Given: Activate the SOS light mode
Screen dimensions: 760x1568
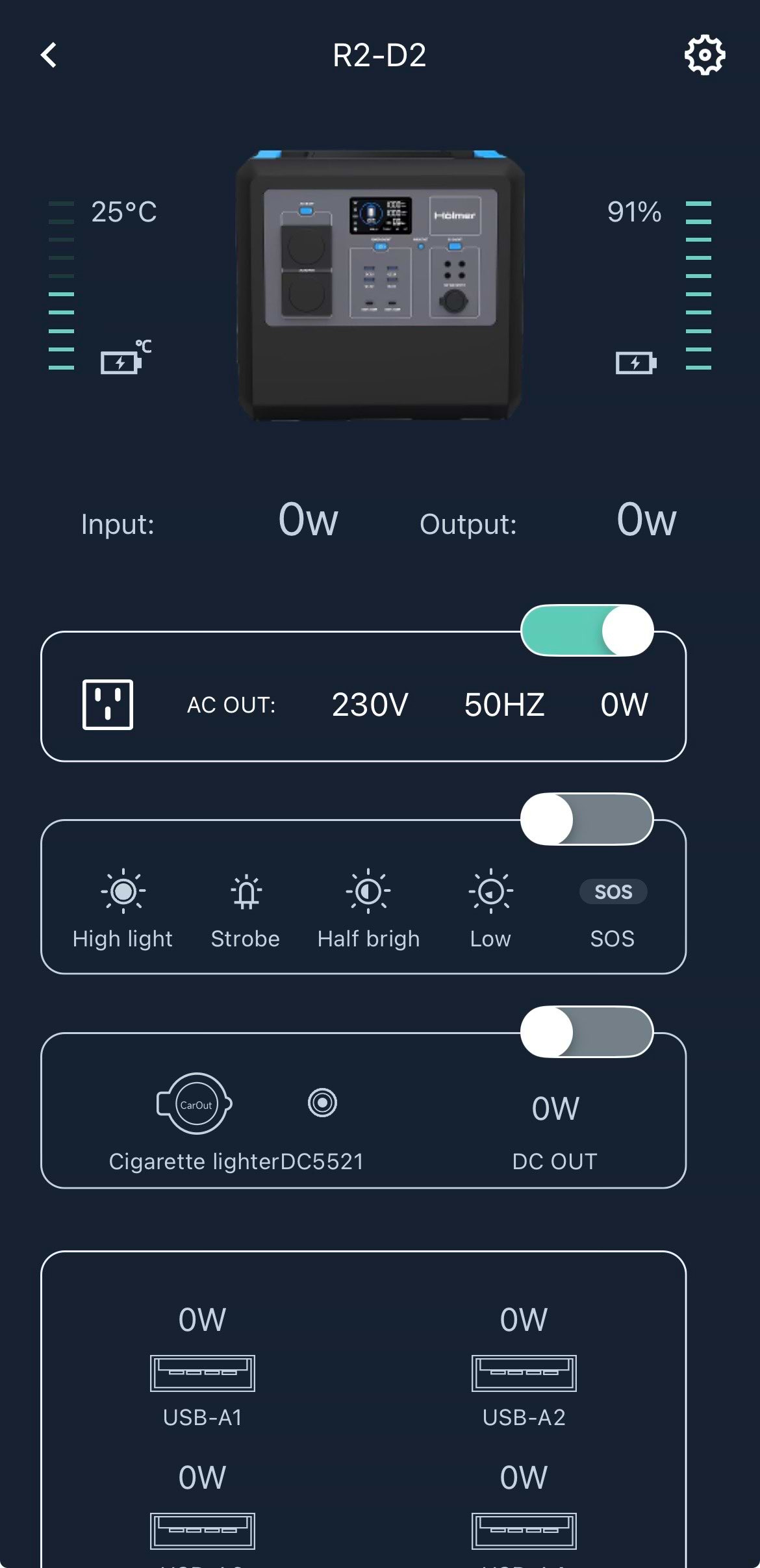Looking at the screenshot, I should (x=613, y=907).
